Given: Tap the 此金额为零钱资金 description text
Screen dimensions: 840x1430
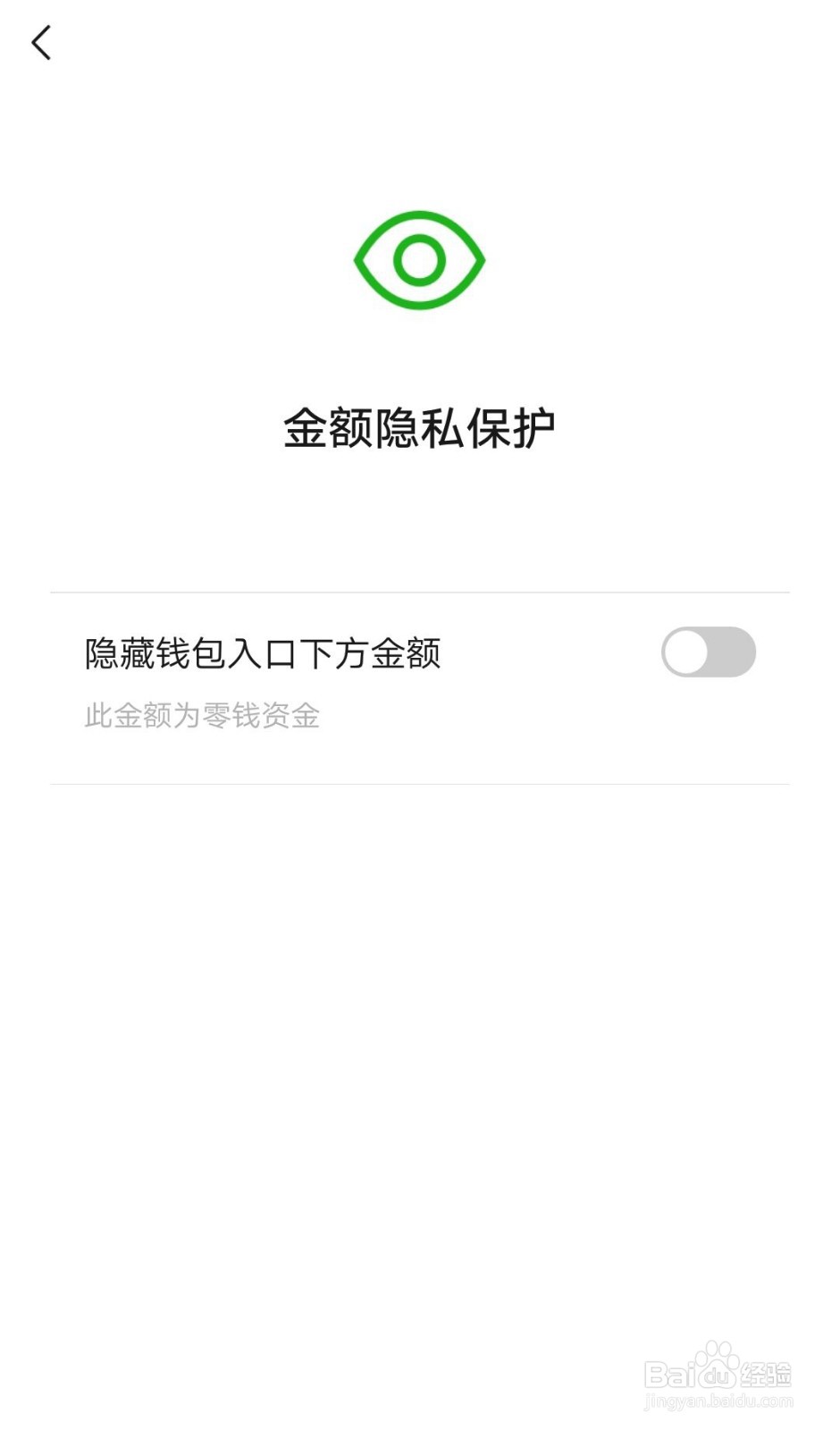Looking at the screenshot, I should pos(203,718).
